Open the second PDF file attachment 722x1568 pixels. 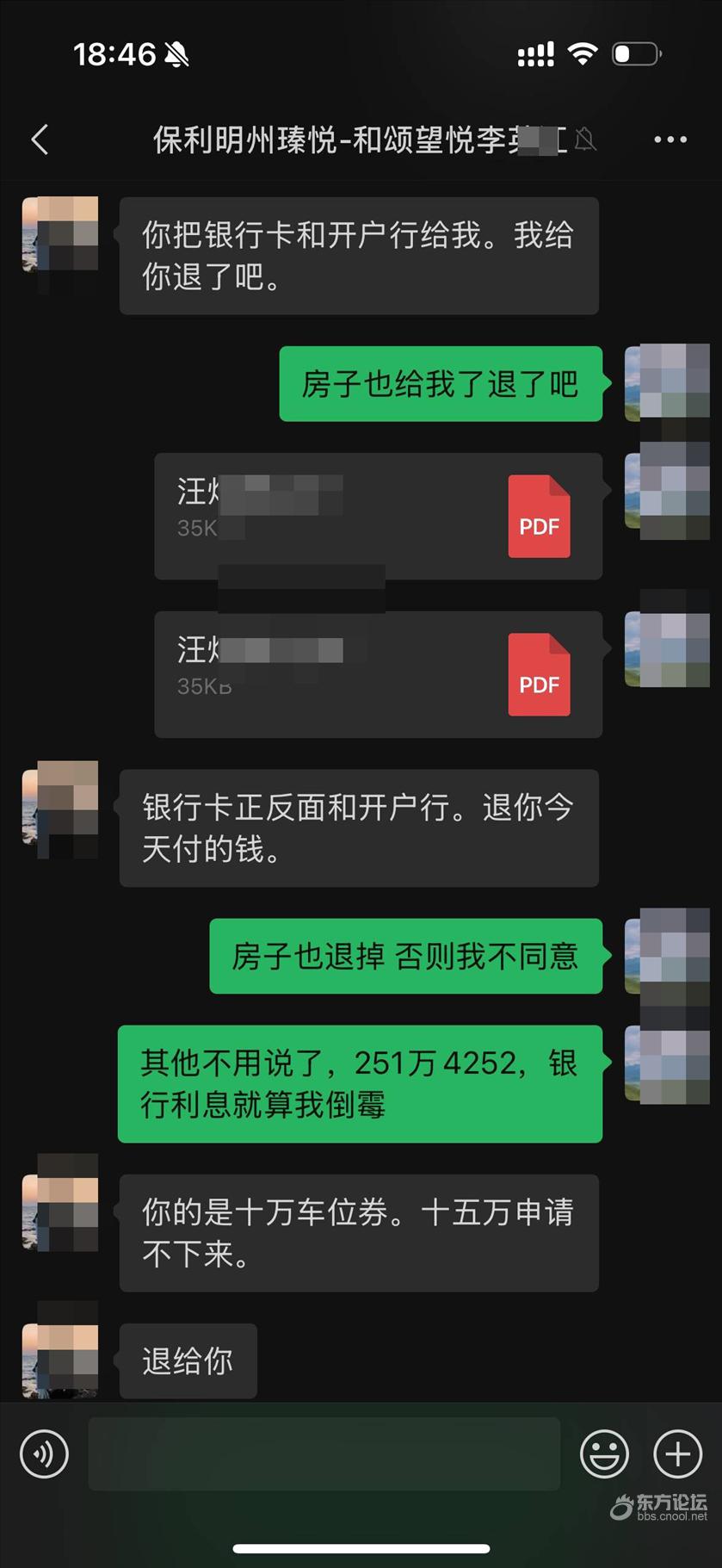pos(378,674)
